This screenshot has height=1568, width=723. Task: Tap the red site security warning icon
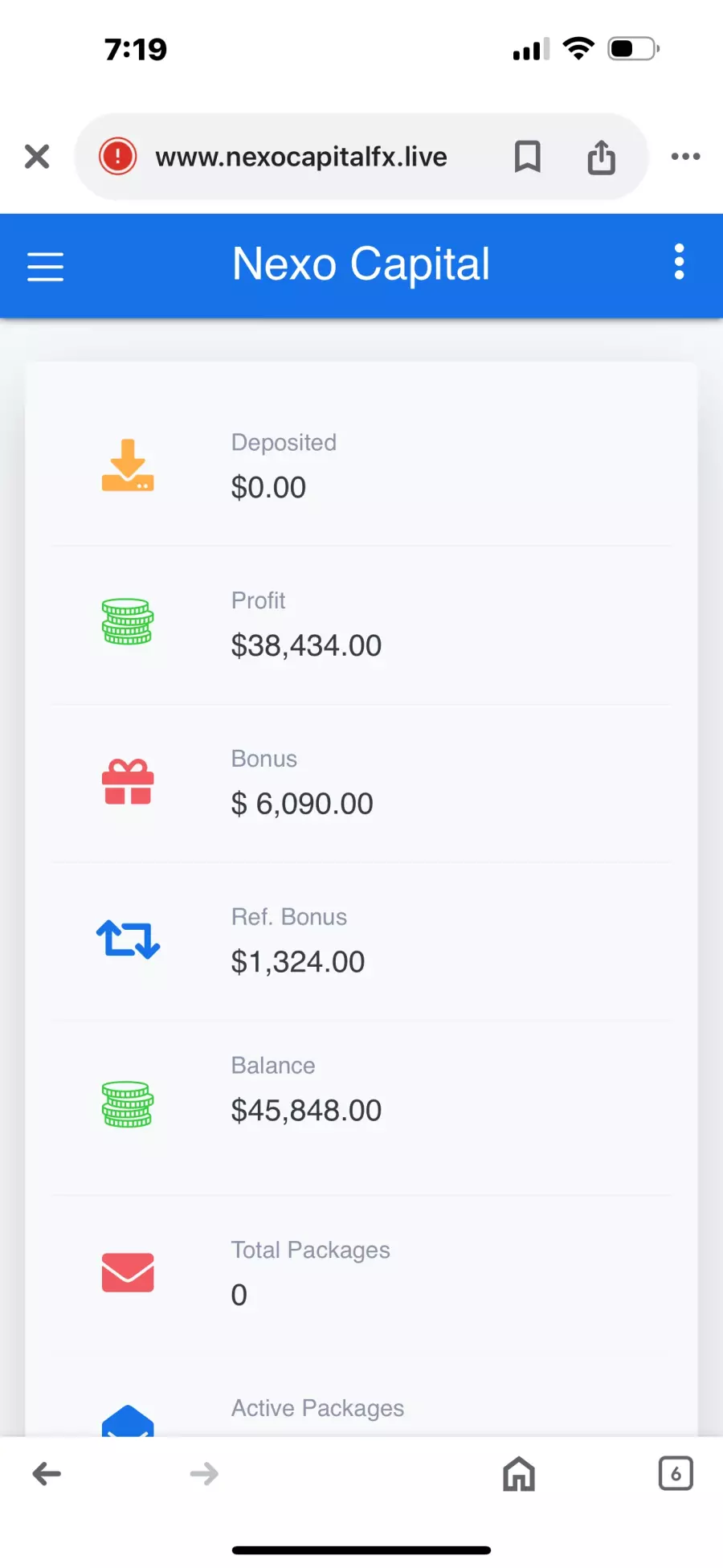point(118,156)
